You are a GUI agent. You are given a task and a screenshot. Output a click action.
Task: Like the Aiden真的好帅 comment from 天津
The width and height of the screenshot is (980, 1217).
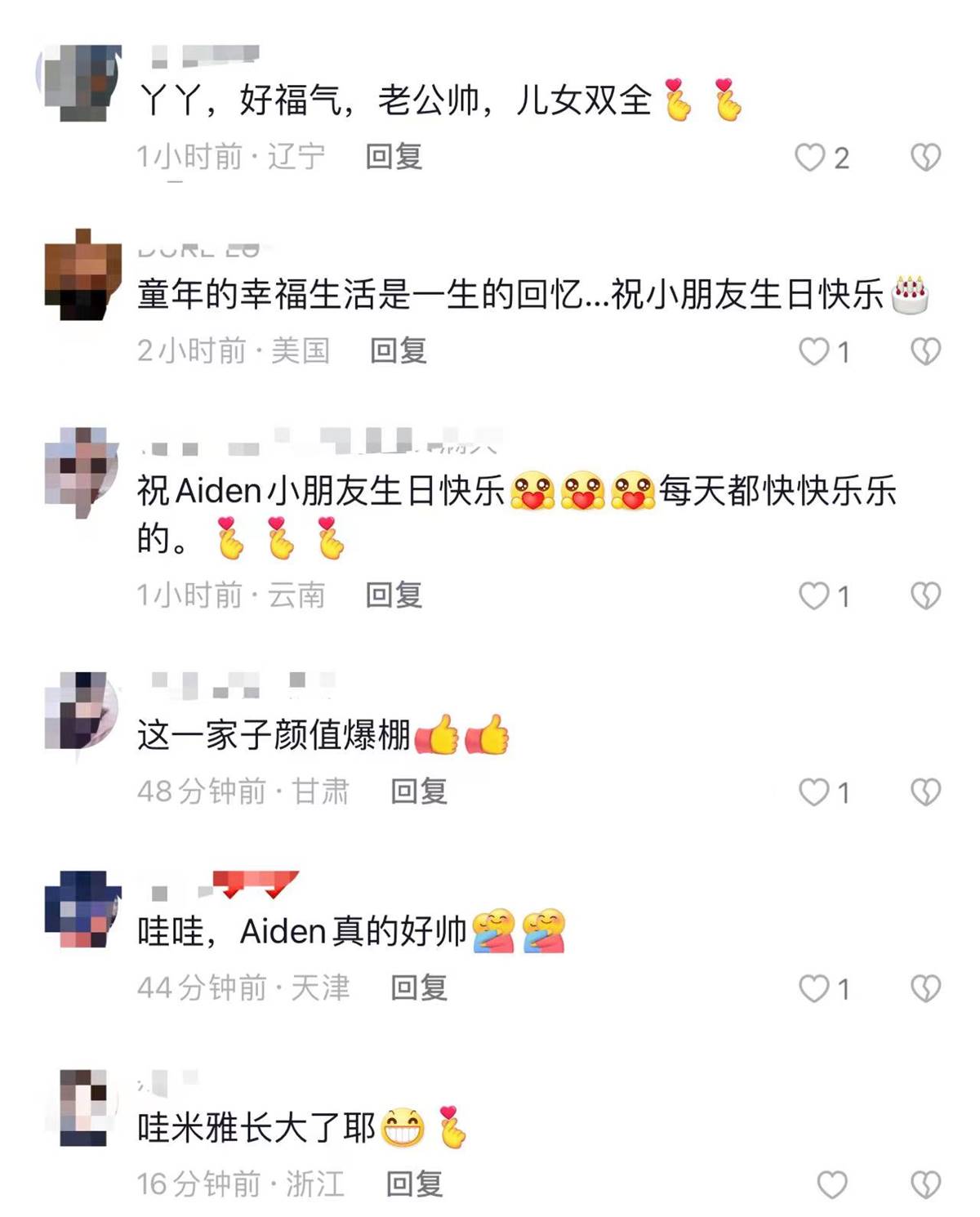click(x=813, y=989)
